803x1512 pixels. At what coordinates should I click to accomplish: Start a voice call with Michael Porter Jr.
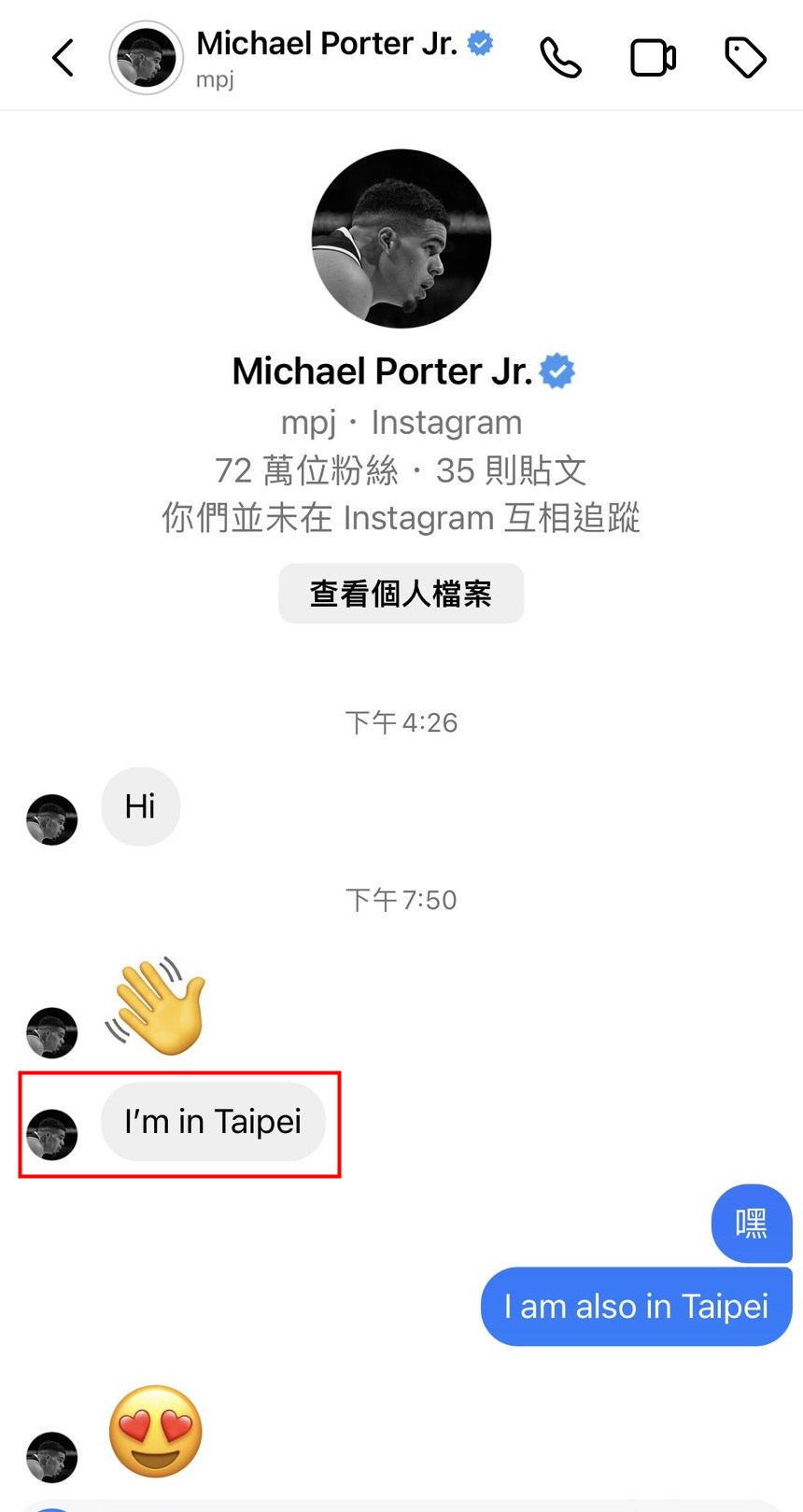[x=560, y=58]
